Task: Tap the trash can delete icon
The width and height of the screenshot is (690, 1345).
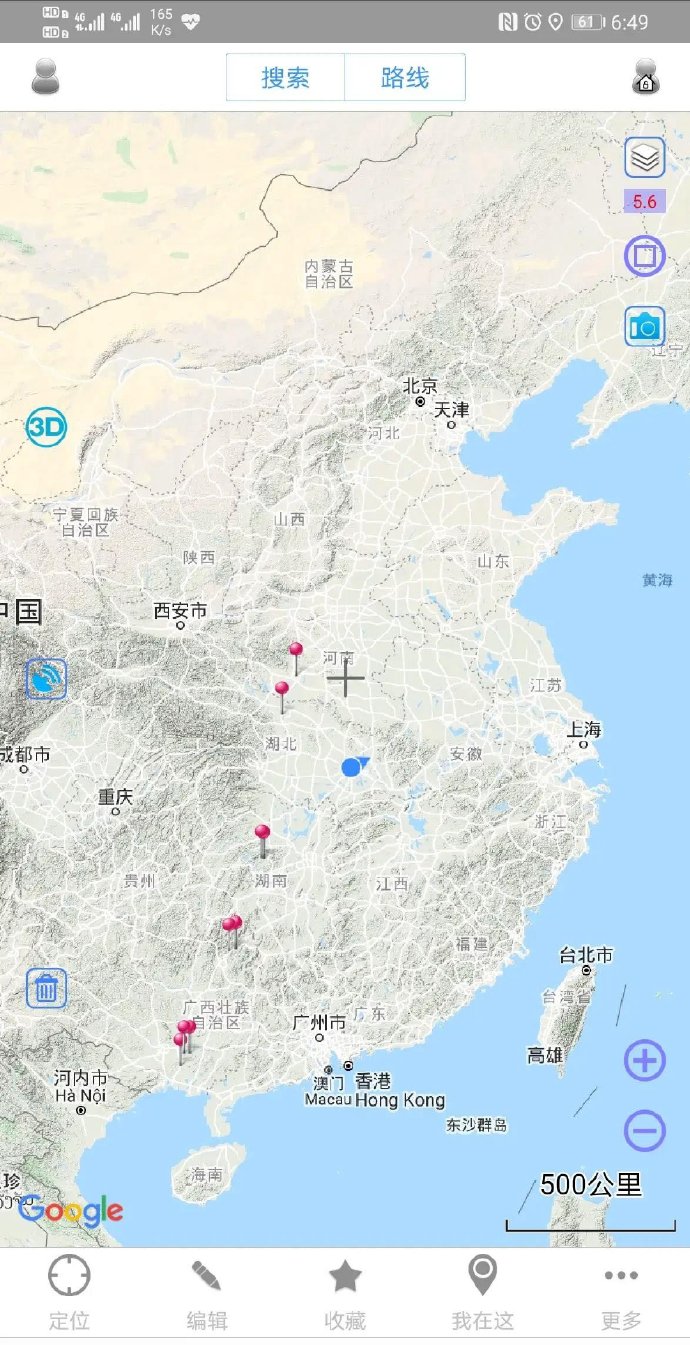Action: 46,988
